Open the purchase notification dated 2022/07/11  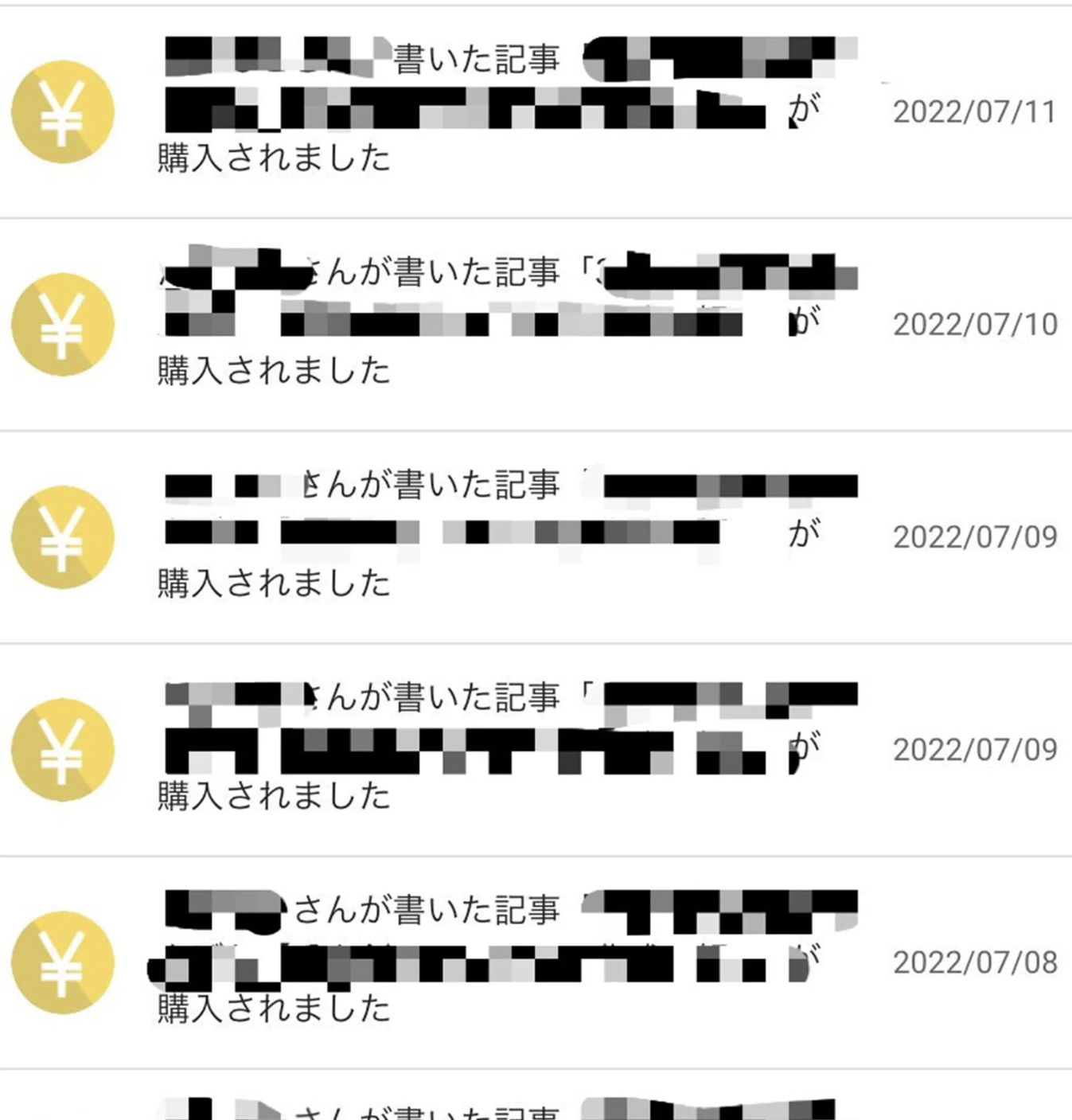point(509,111)
